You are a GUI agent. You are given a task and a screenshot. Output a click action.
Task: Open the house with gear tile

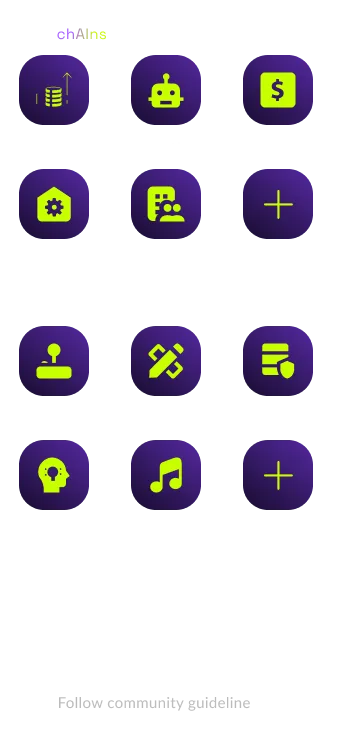pos(54,204)
